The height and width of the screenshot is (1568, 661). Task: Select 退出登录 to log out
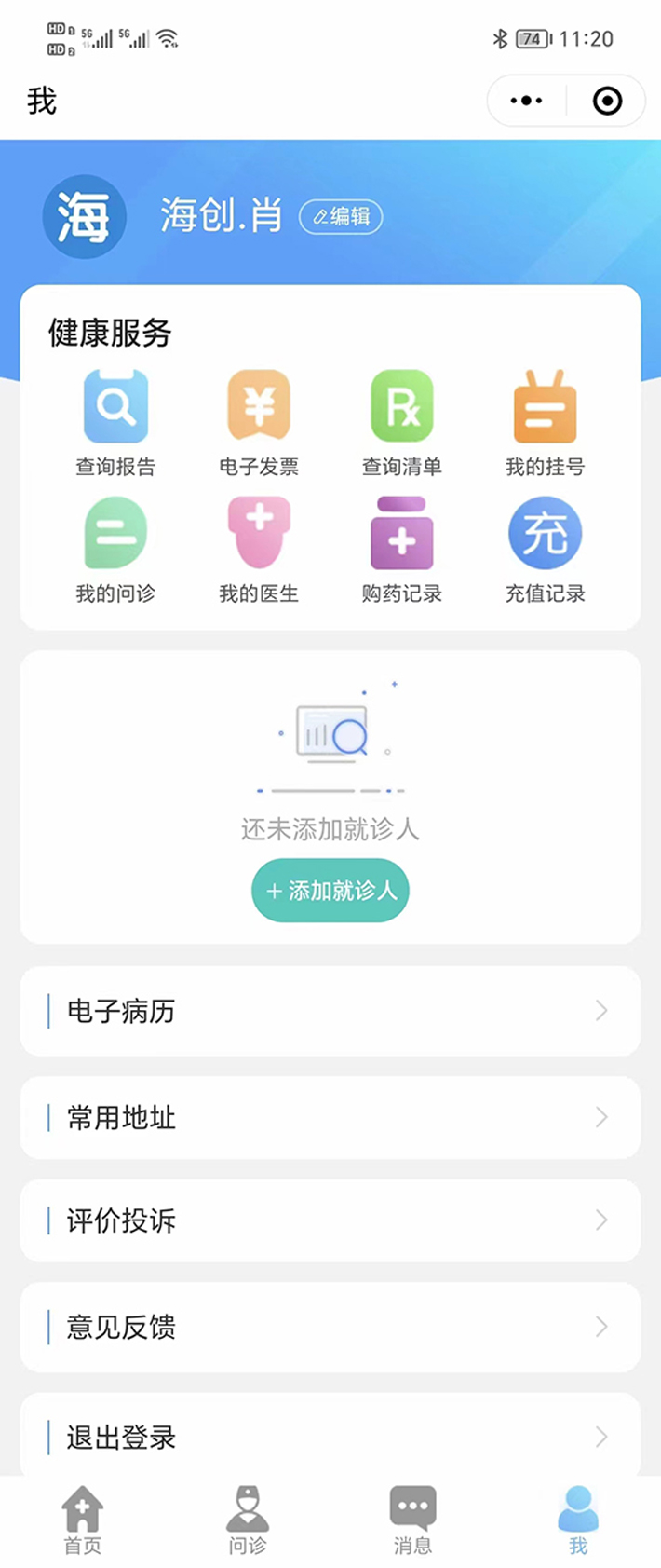point(330,1436)
